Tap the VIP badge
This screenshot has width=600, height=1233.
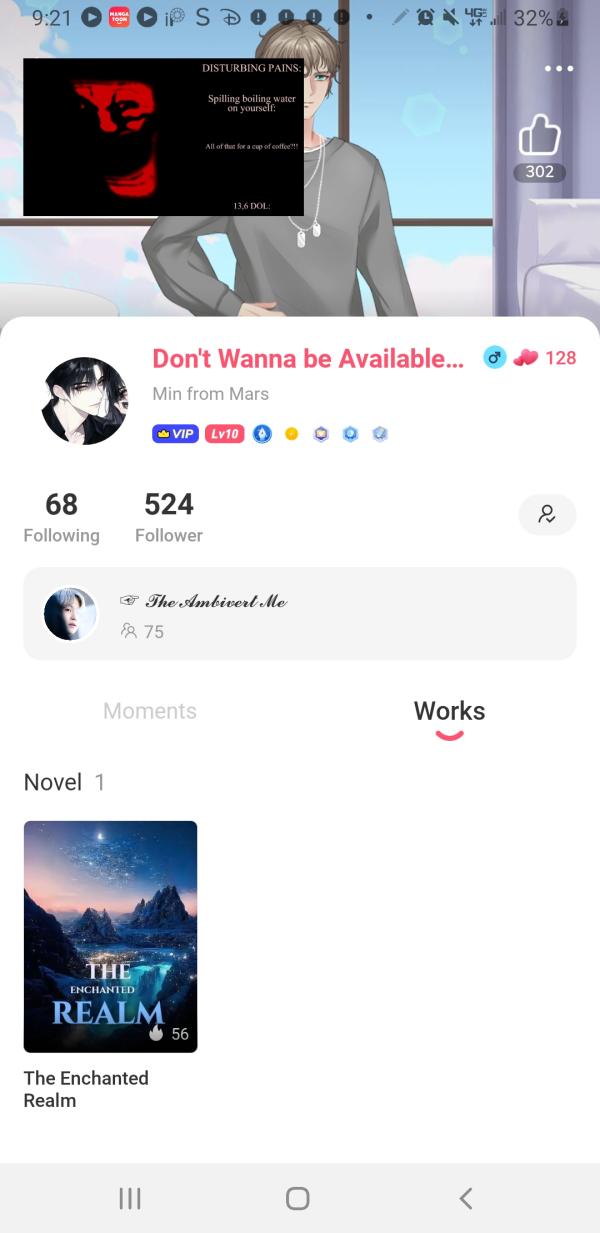pos(175,434)
